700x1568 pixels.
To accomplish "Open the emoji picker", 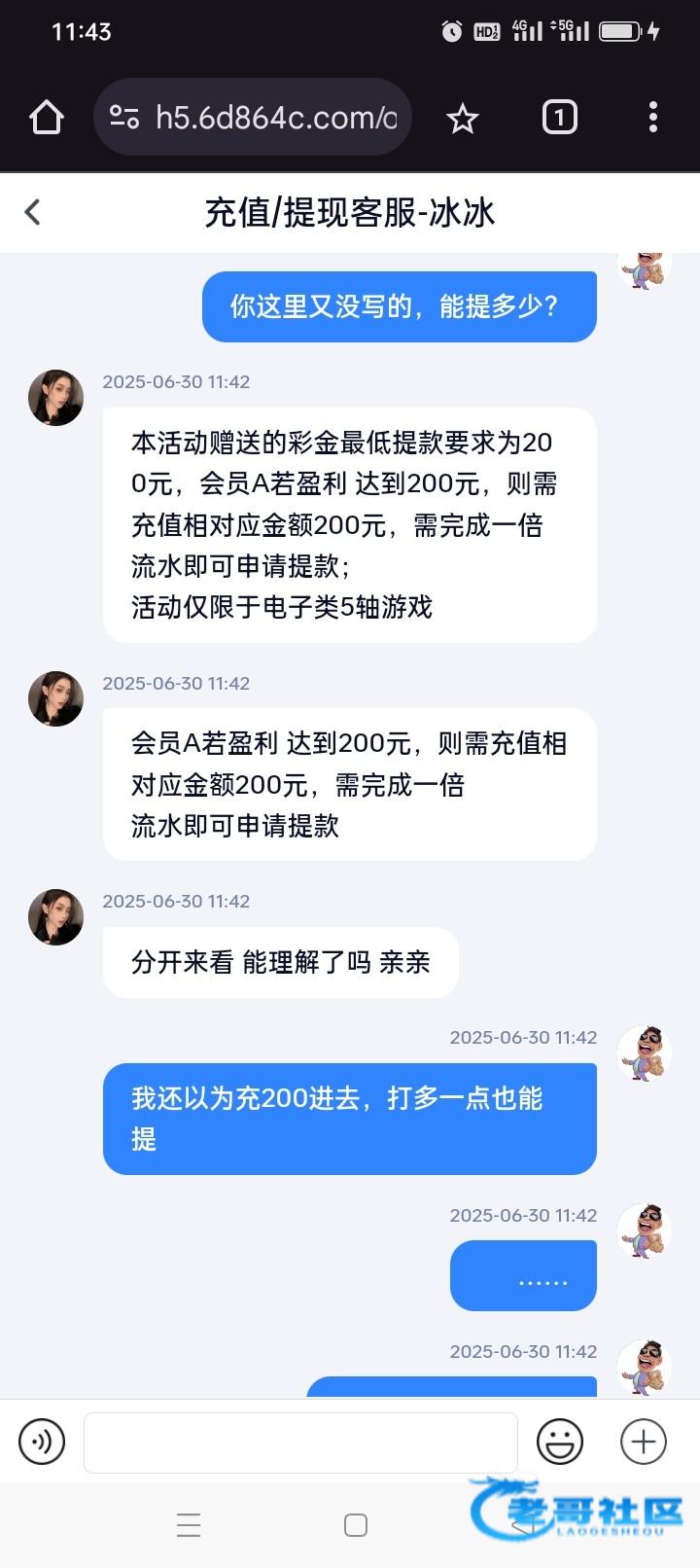I will coord(560,1442).
